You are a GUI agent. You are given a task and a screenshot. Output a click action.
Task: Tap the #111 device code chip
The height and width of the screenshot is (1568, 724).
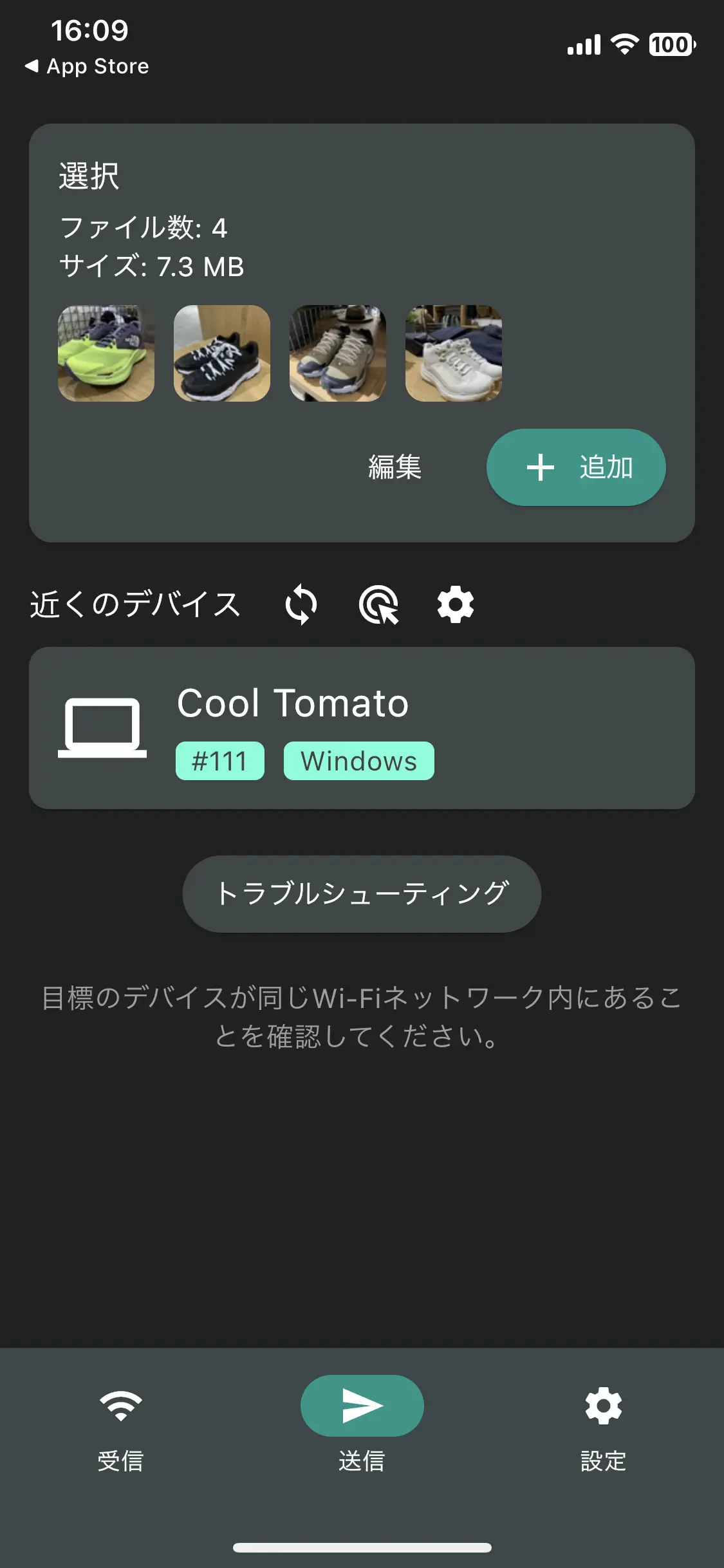pos(220,761)
